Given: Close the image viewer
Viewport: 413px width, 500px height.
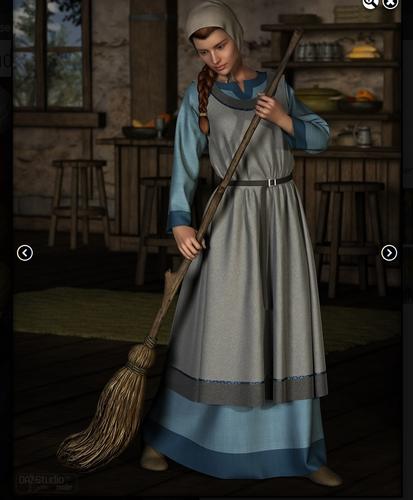Looking at the screenshot, I should click(390, 3).
